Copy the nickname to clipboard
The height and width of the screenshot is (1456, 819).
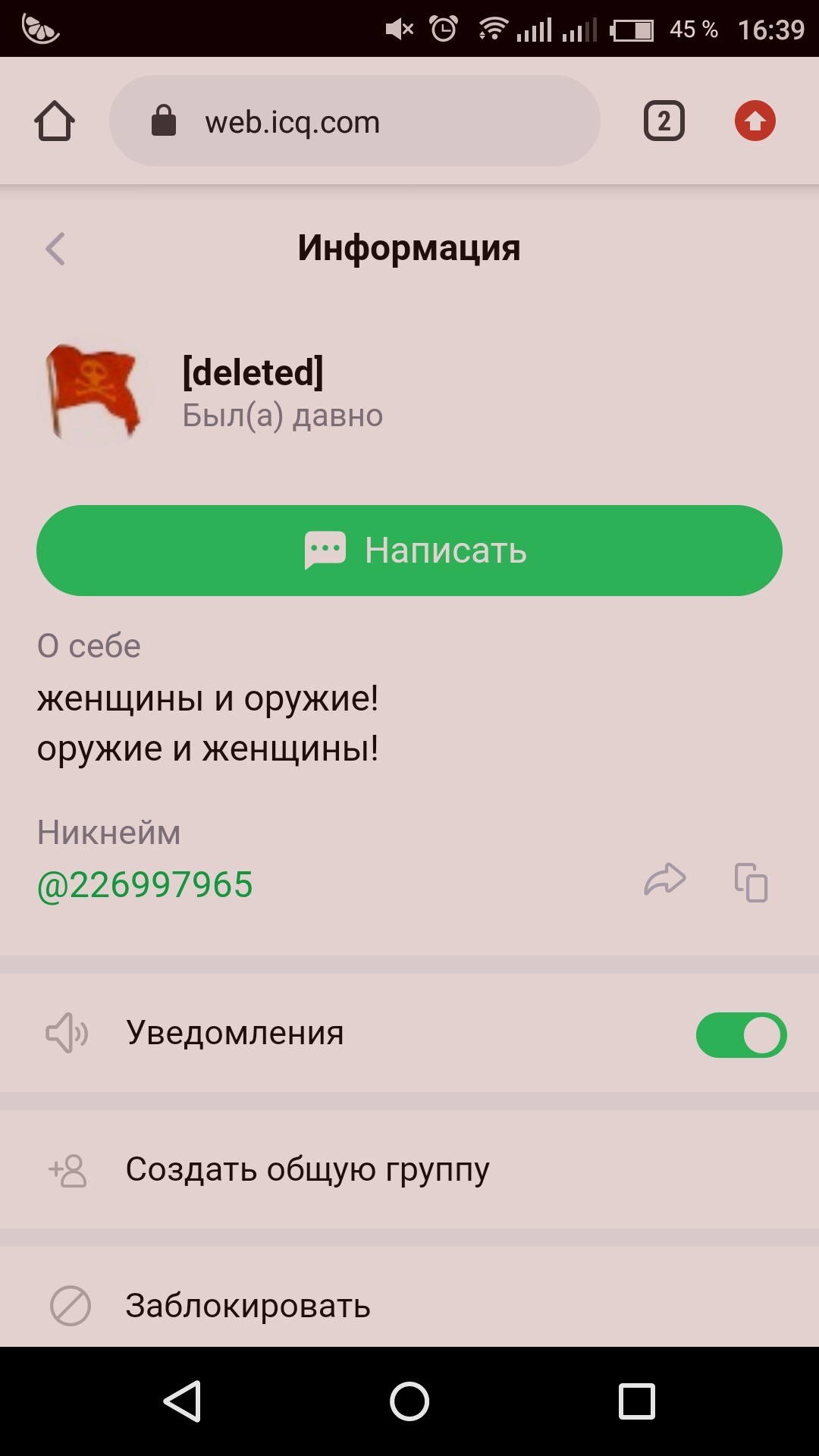coord(751,883)
